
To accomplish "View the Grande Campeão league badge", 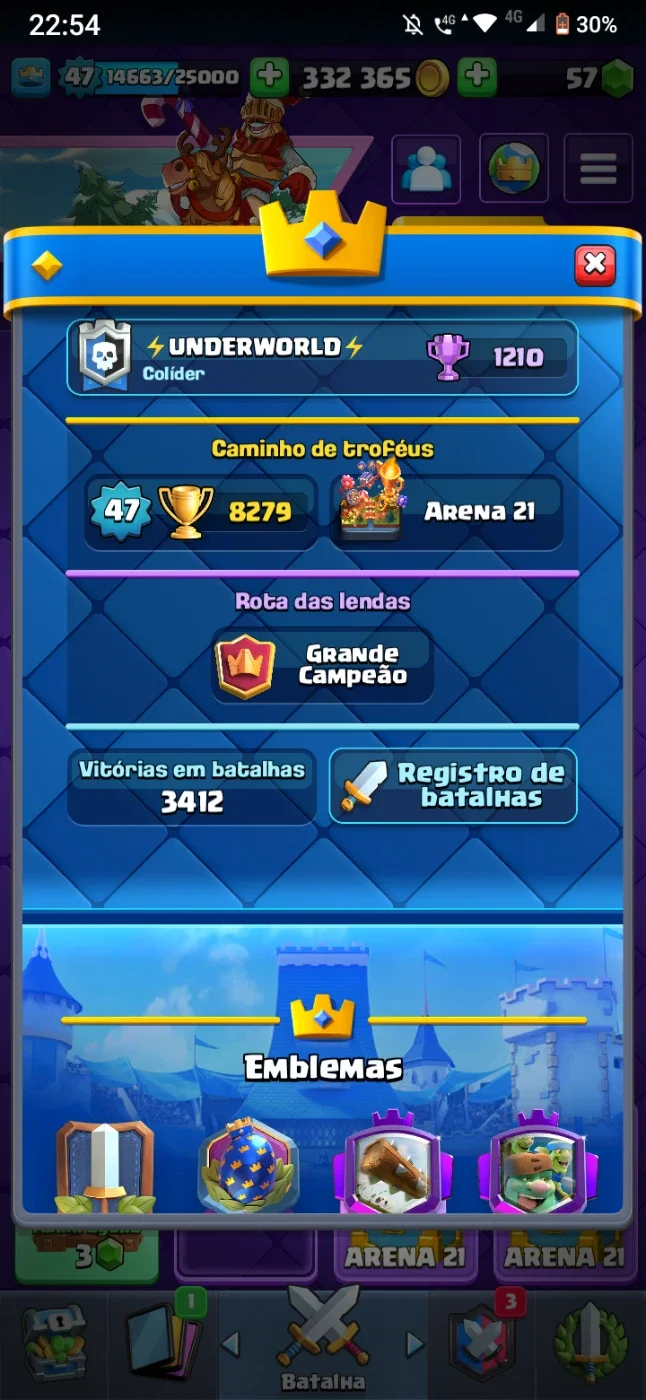I will [323, 666].
